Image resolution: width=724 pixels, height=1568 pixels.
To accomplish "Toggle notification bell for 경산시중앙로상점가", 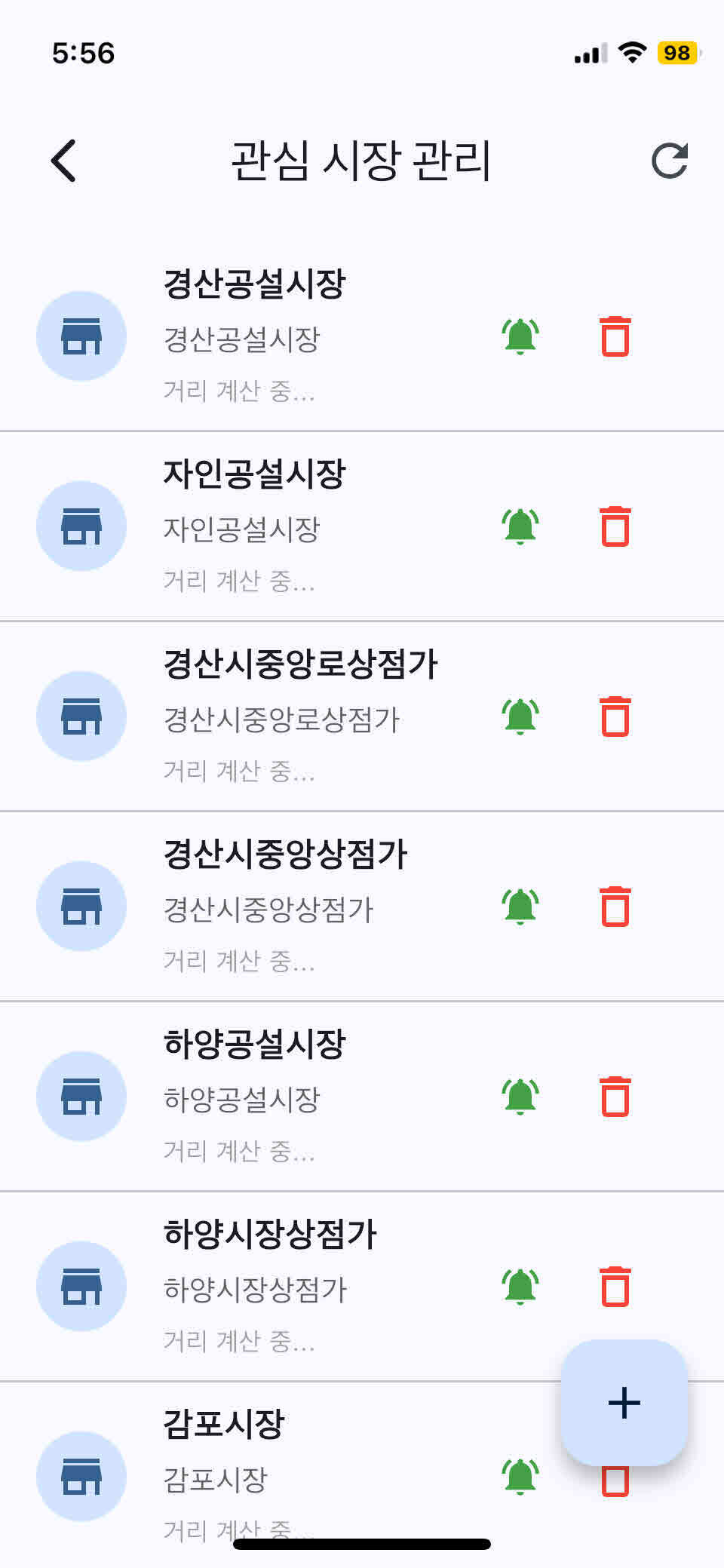I will pos(520,716).
